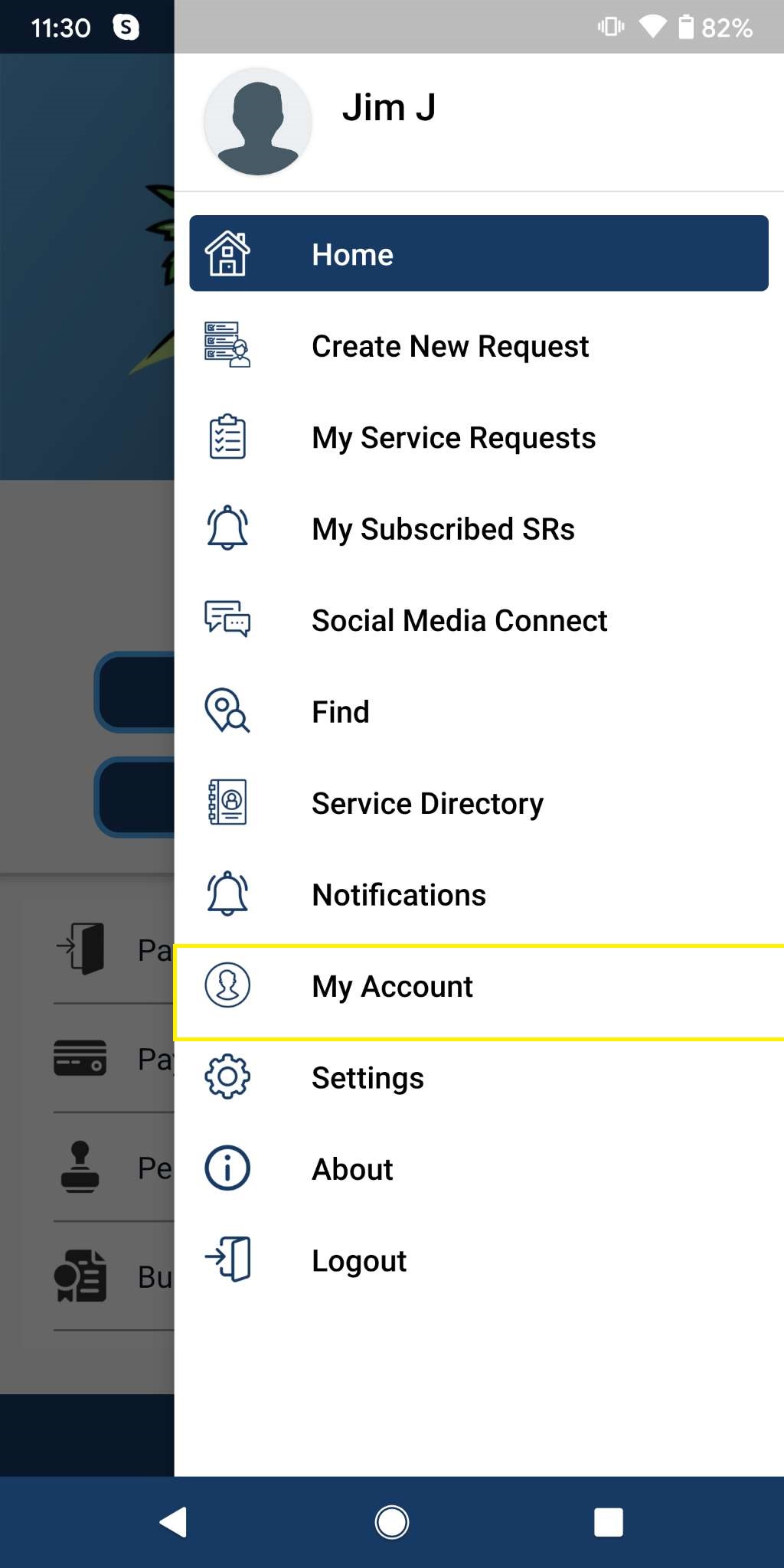
Task: View the About page
Action: point(479,1168)
